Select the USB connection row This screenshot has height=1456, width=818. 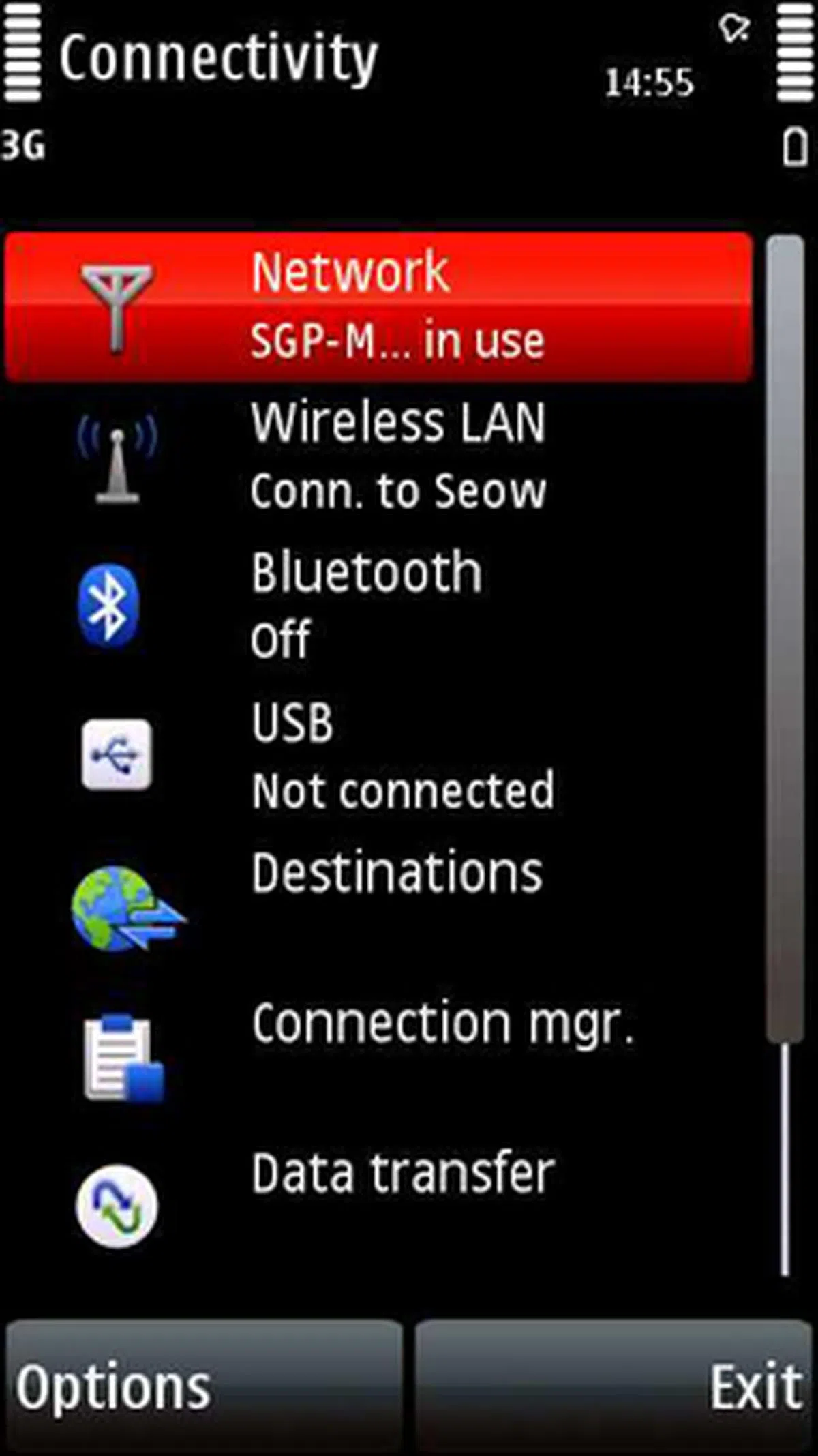[x=378, y=756]
